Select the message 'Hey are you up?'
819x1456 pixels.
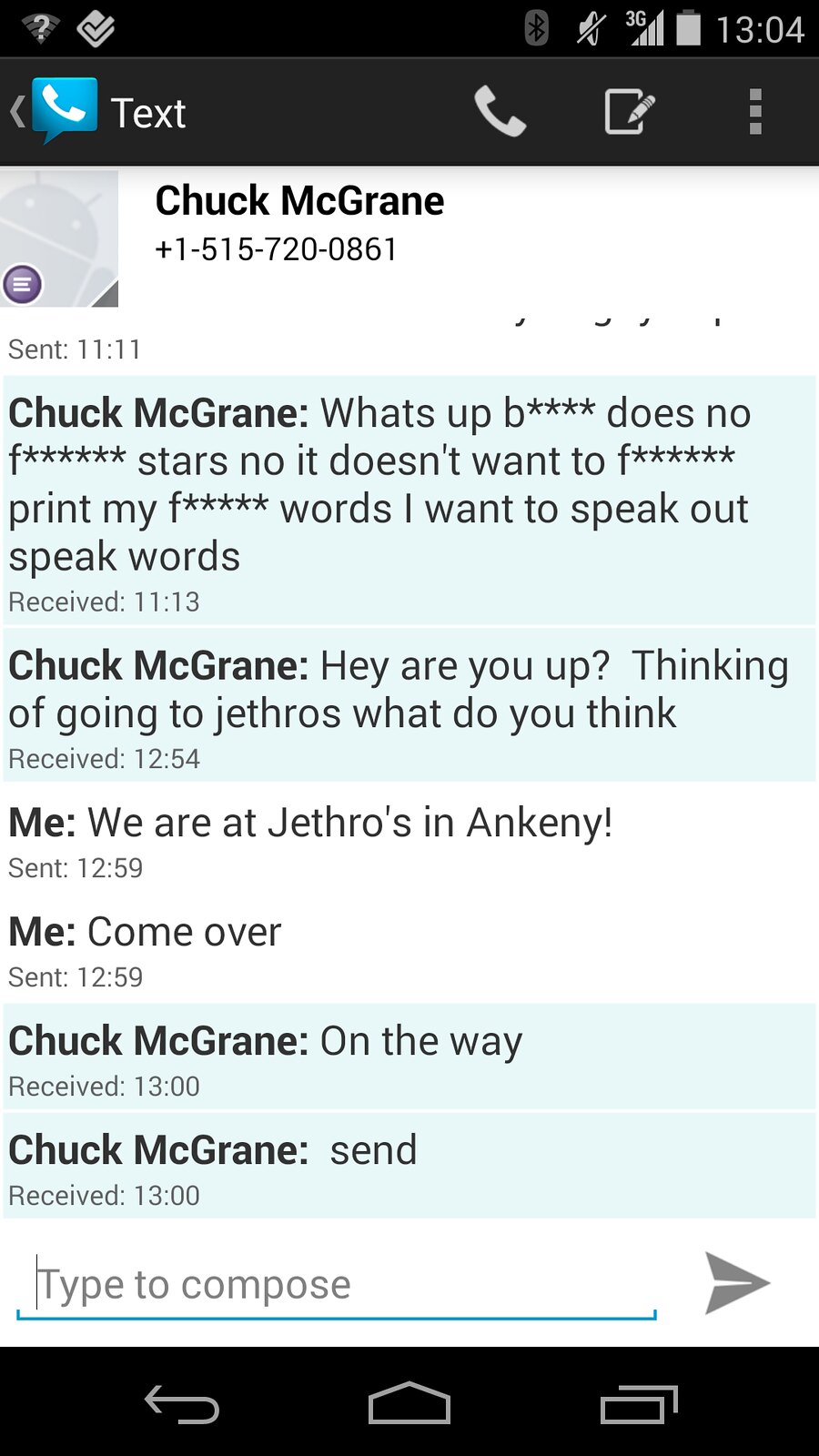coord(409,703)
